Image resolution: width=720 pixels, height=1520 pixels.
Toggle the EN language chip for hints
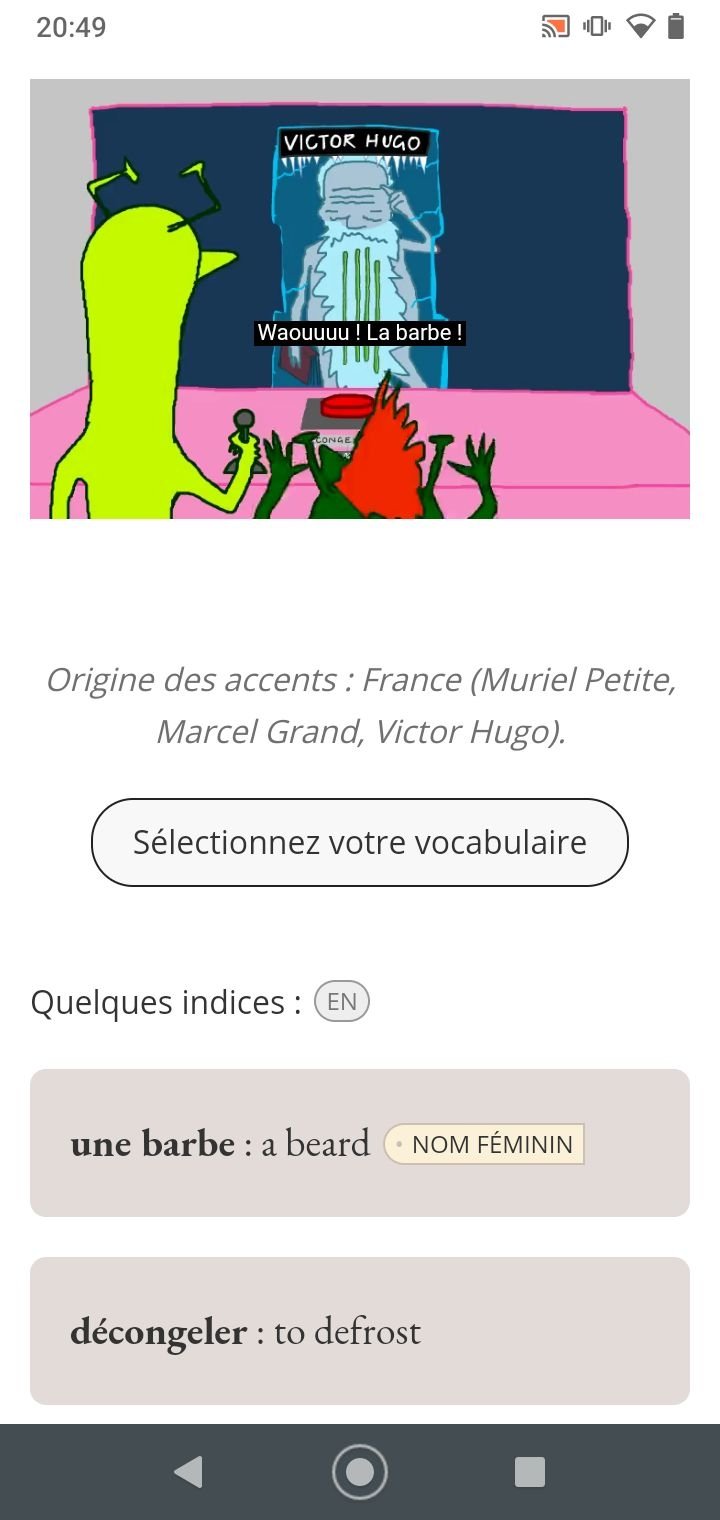(x=342, y=1002)
